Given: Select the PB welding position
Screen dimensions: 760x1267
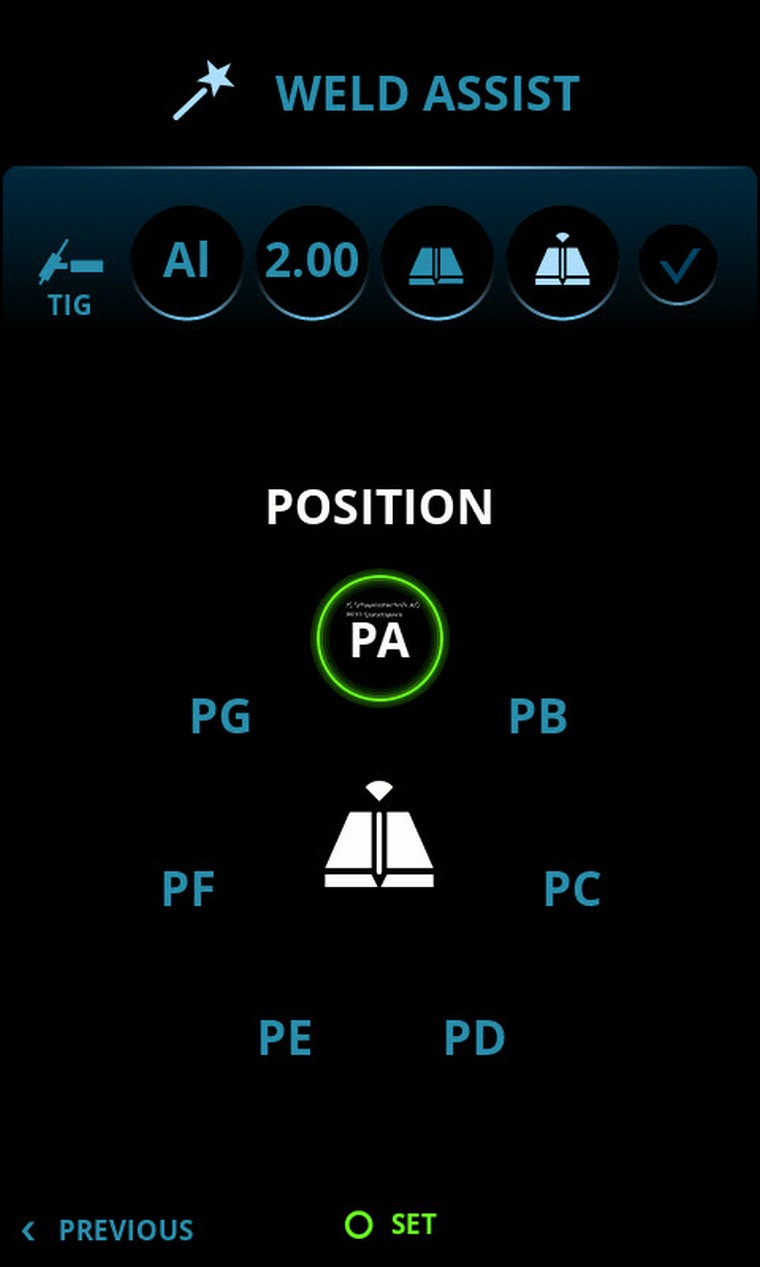Looking at the screenshot, I should point(538,716).
